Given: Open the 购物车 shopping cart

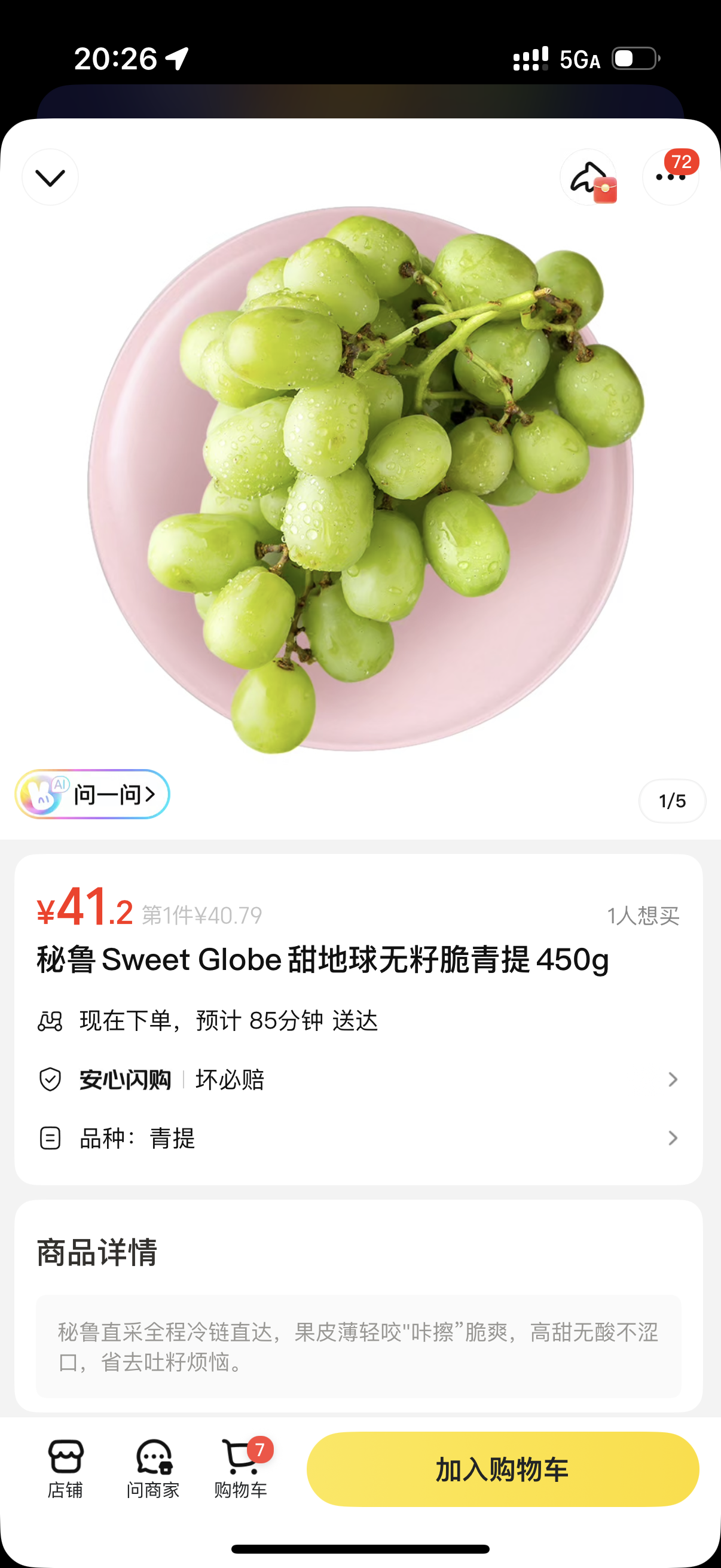Looking at the screenshot, I should click(x=241, y=1468).
